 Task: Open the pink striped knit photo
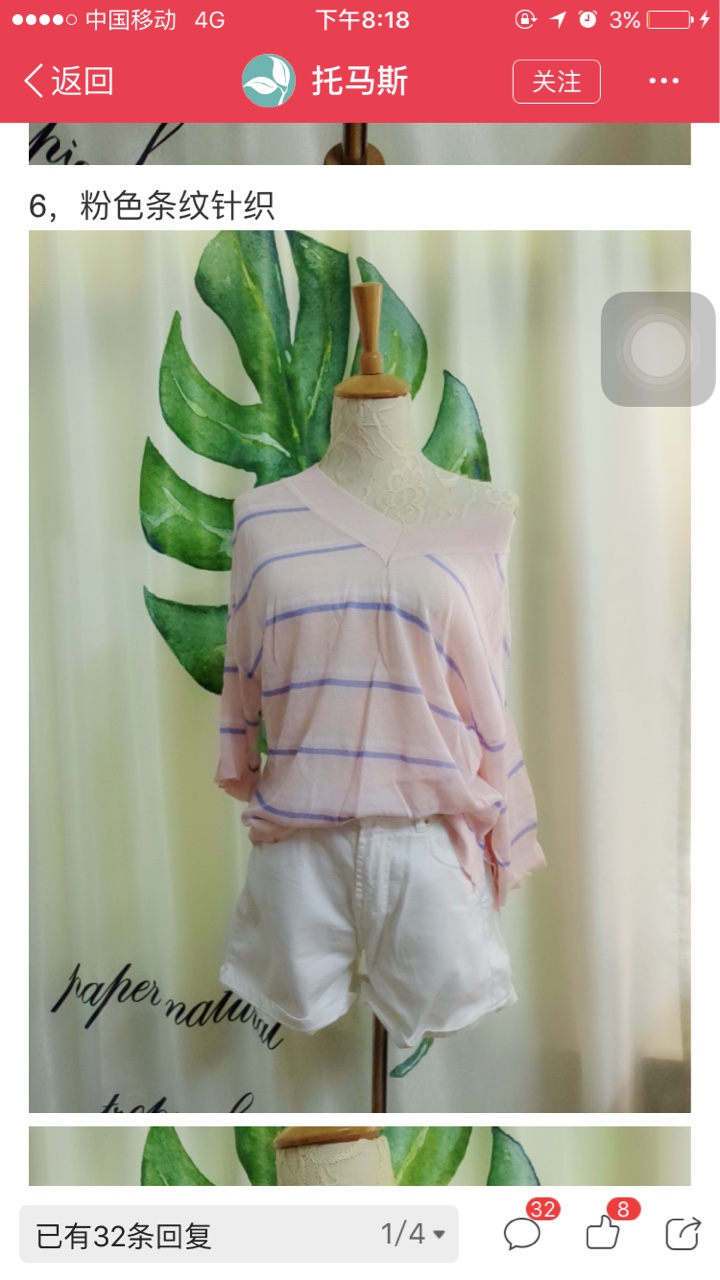[x=359, y=671]
